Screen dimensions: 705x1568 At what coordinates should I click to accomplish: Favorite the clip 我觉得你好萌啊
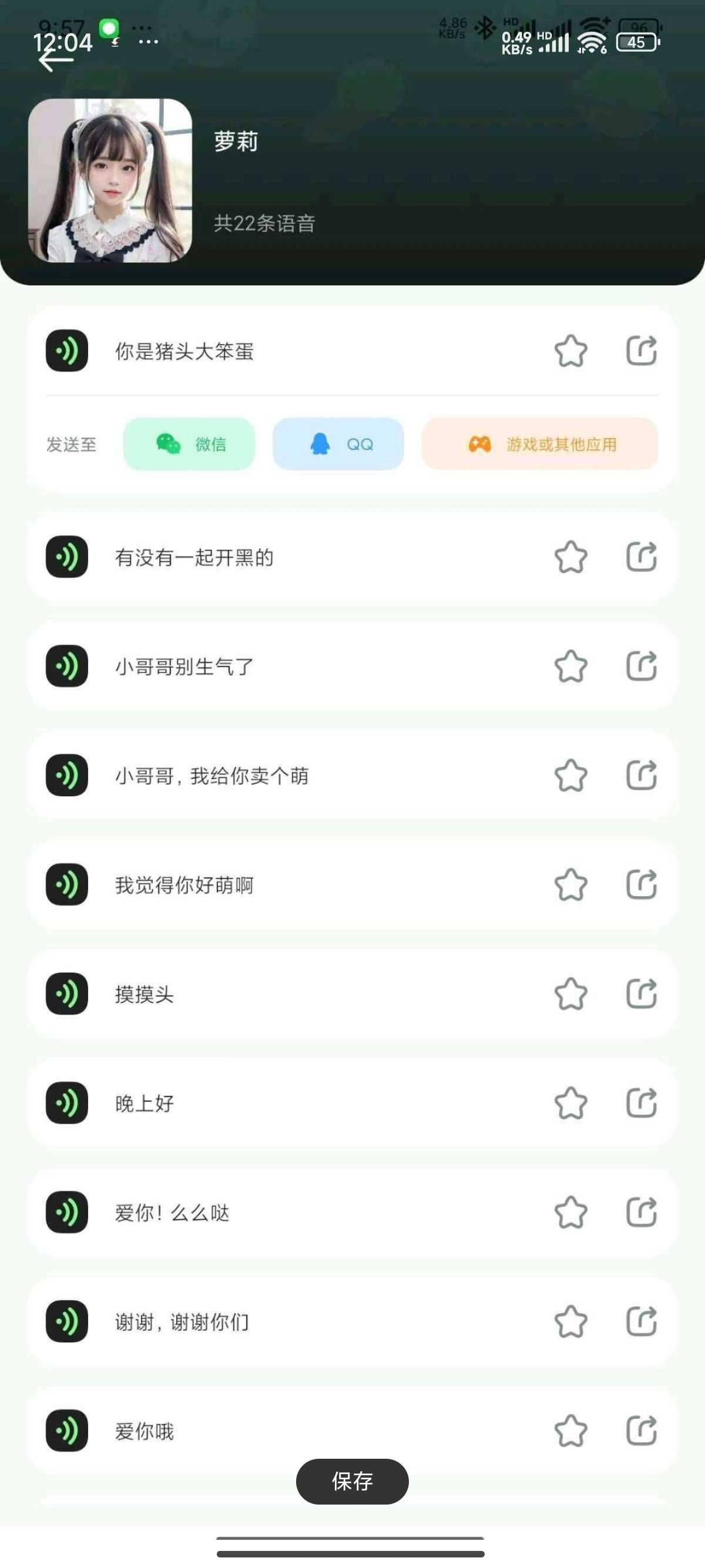click(570, 885)
